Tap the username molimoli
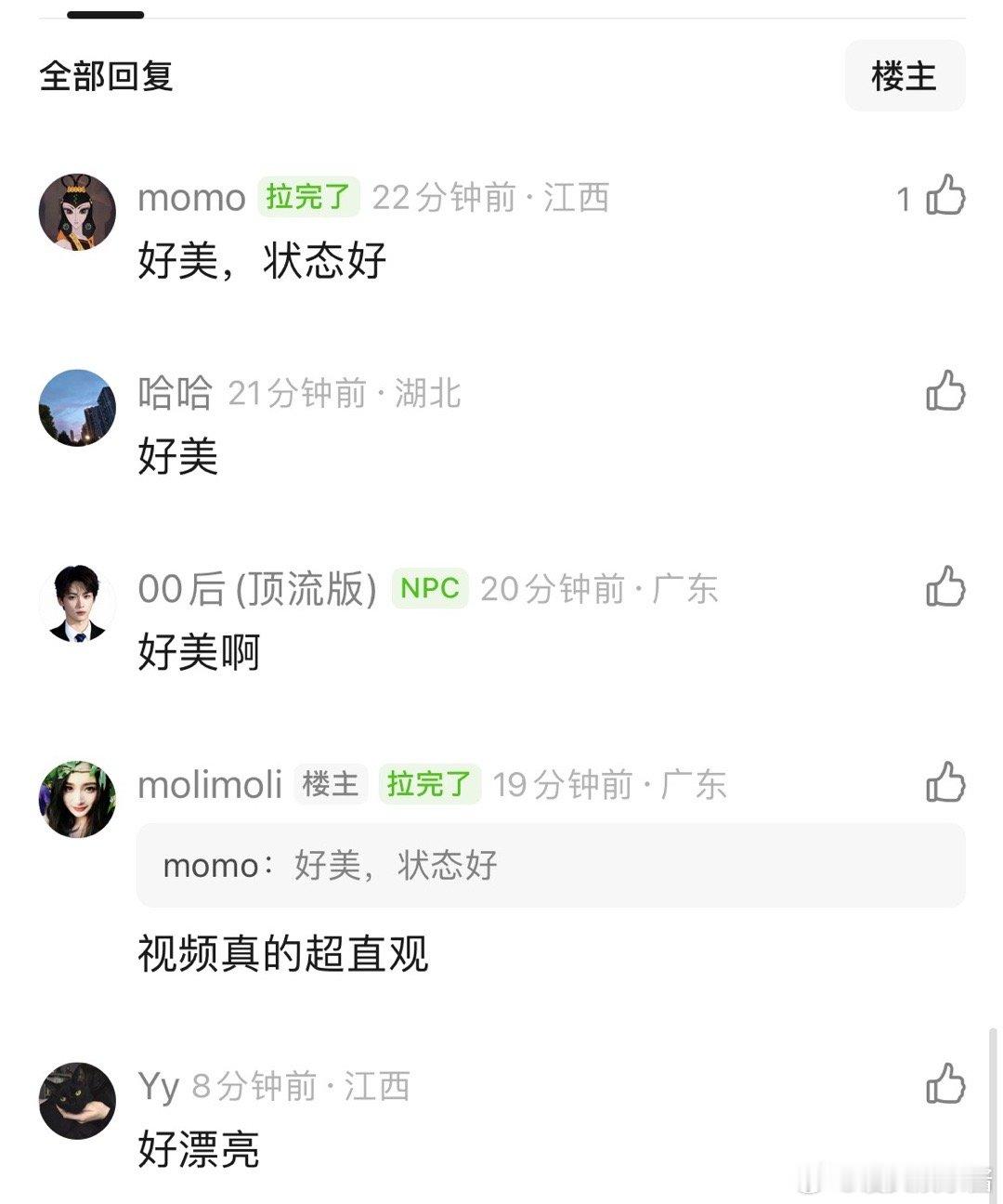1003x1204 pixels. tap(209, 785)
